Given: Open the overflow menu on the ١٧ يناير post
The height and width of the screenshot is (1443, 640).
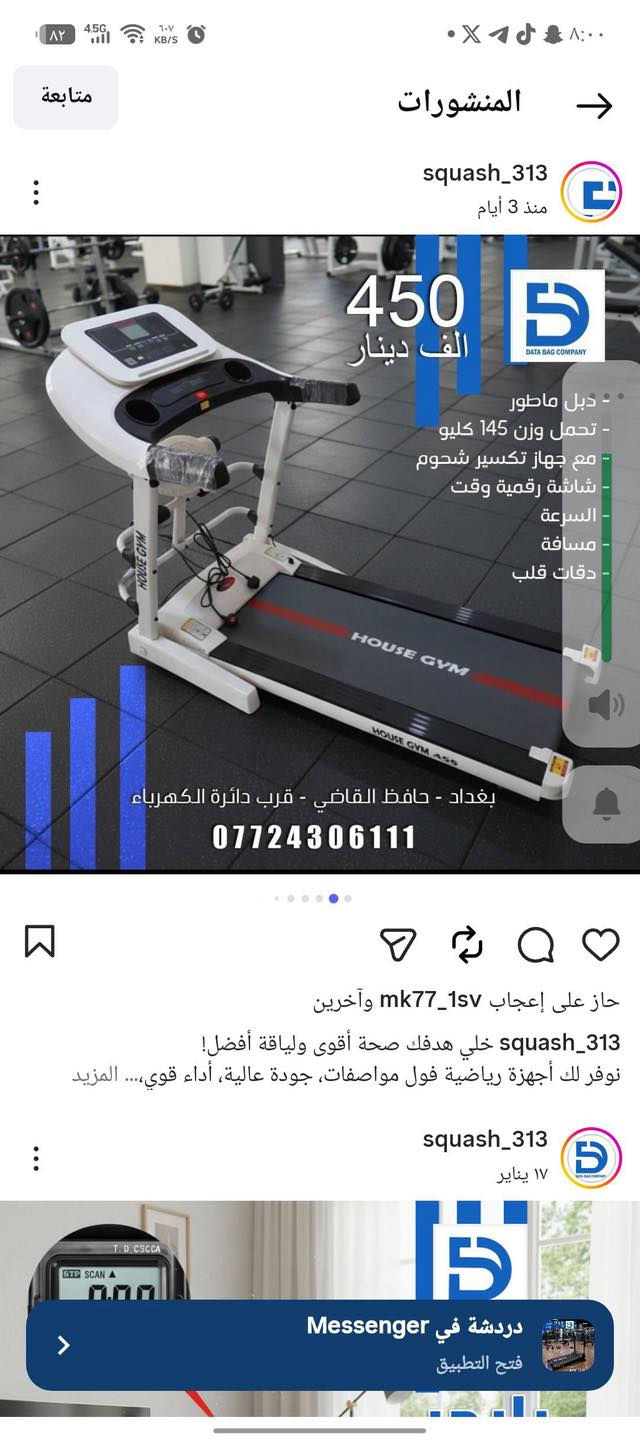Looking at the screenshot, I should 36,1158.
